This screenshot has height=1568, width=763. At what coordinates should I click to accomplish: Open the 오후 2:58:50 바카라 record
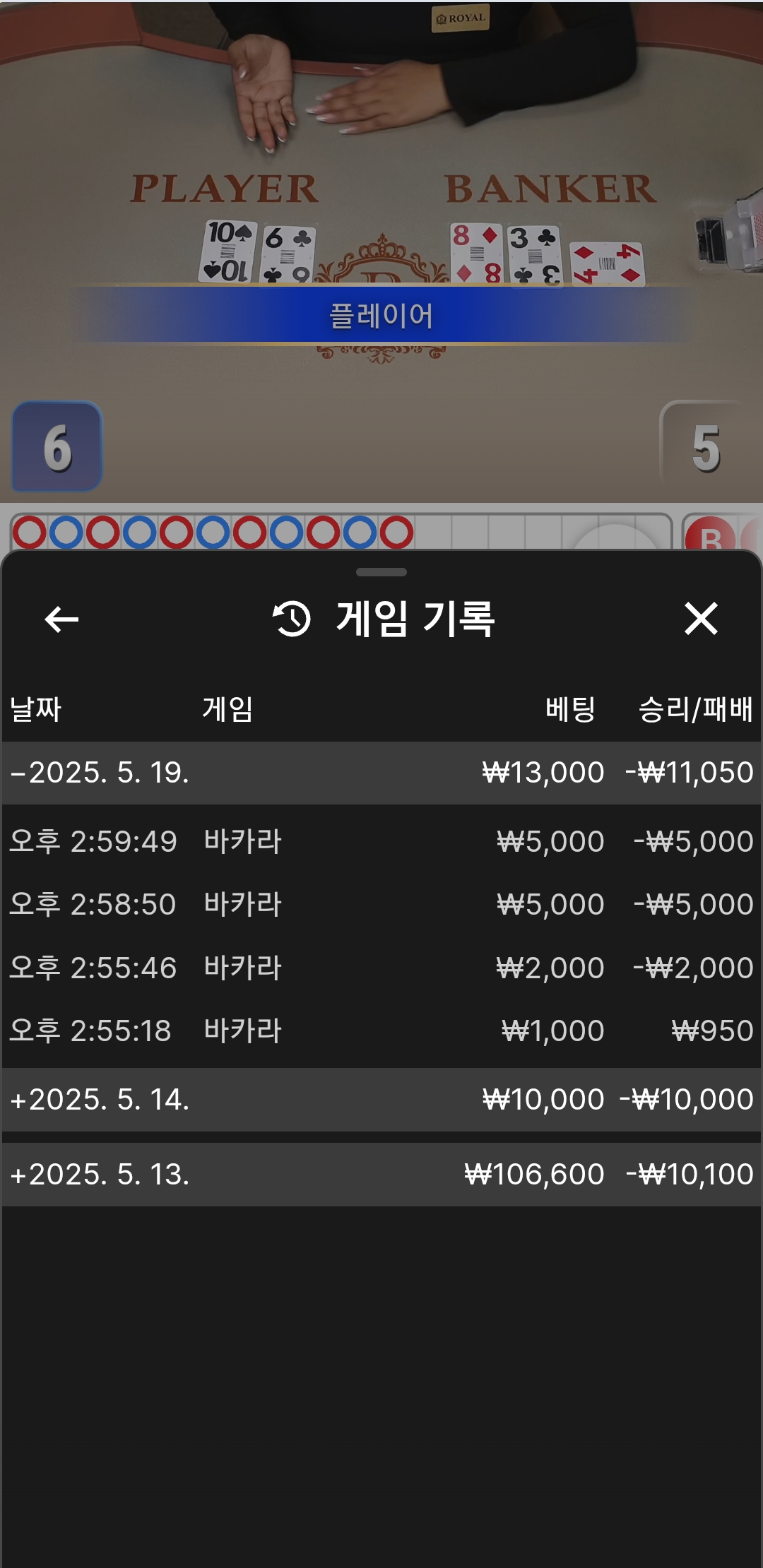[x=381, y=904]
